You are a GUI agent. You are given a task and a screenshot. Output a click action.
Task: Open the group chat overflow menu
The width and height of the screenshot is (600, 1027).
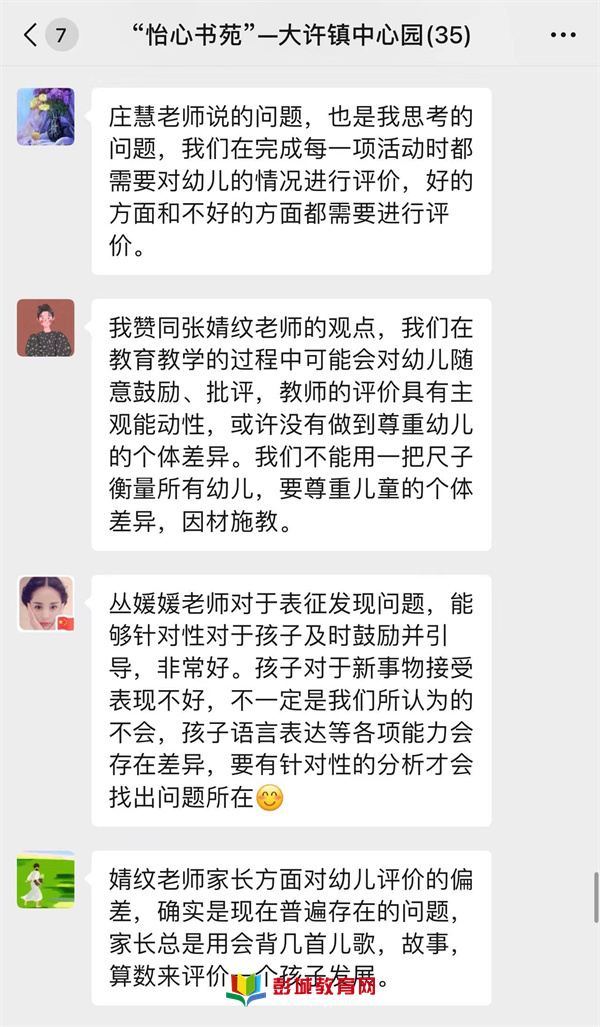[564, 36]
